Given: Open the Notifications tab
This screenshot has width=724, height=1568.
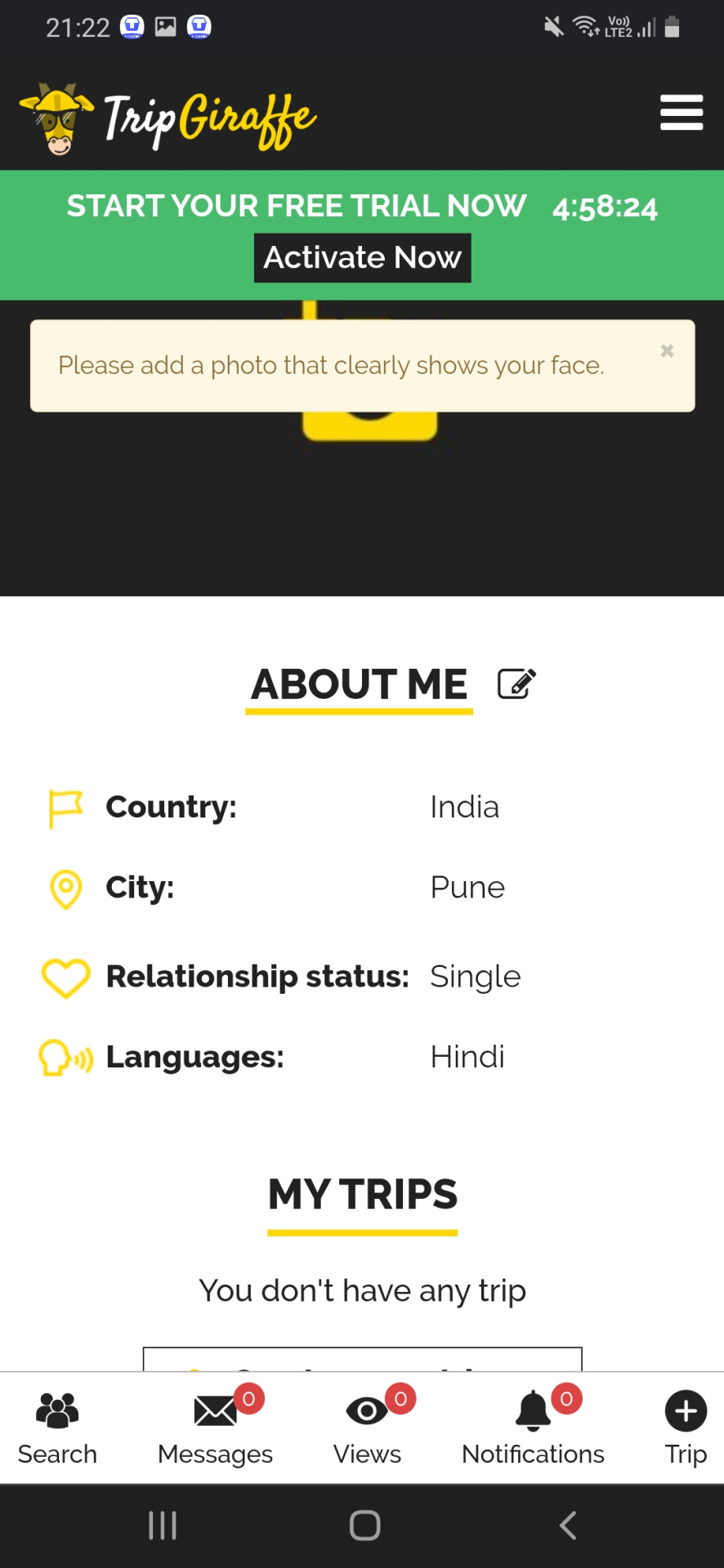Looking at the screenshot, I should tap(533, 1428).
